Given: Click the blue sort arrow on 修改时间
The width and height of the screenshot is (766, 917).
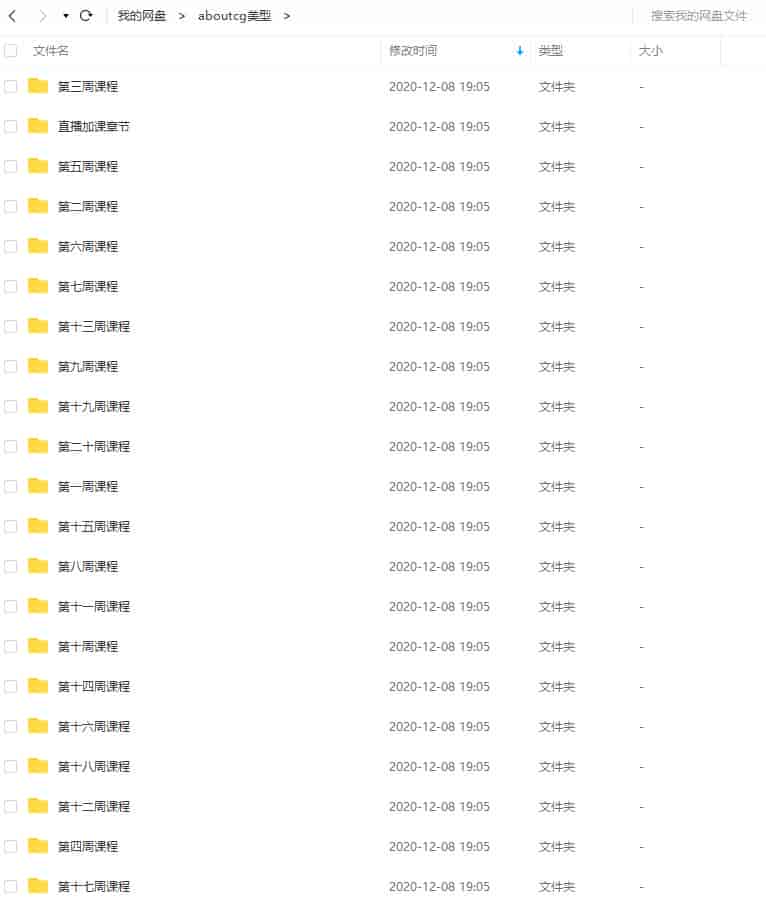Looking at the screenshot, I should [518, 50].
